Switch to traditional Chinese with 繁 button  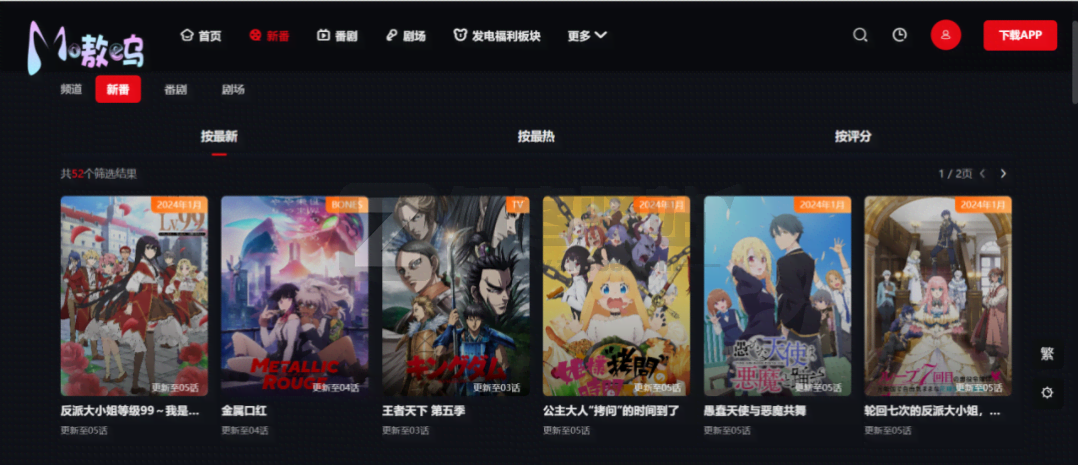point(1047,354)
